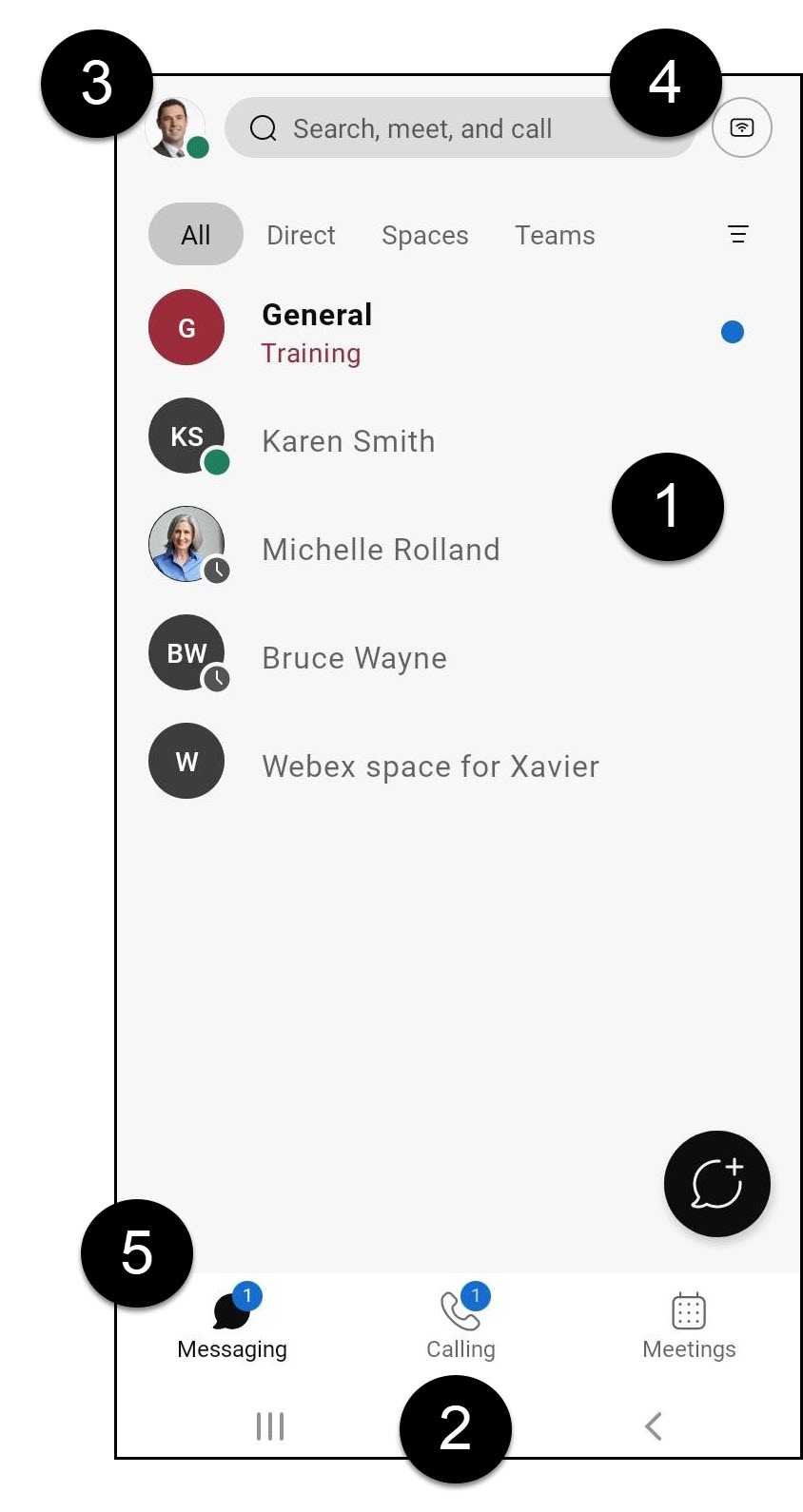Tap the Search, meet, and call field
The image size is (803, 1512).
coord(460,127)
